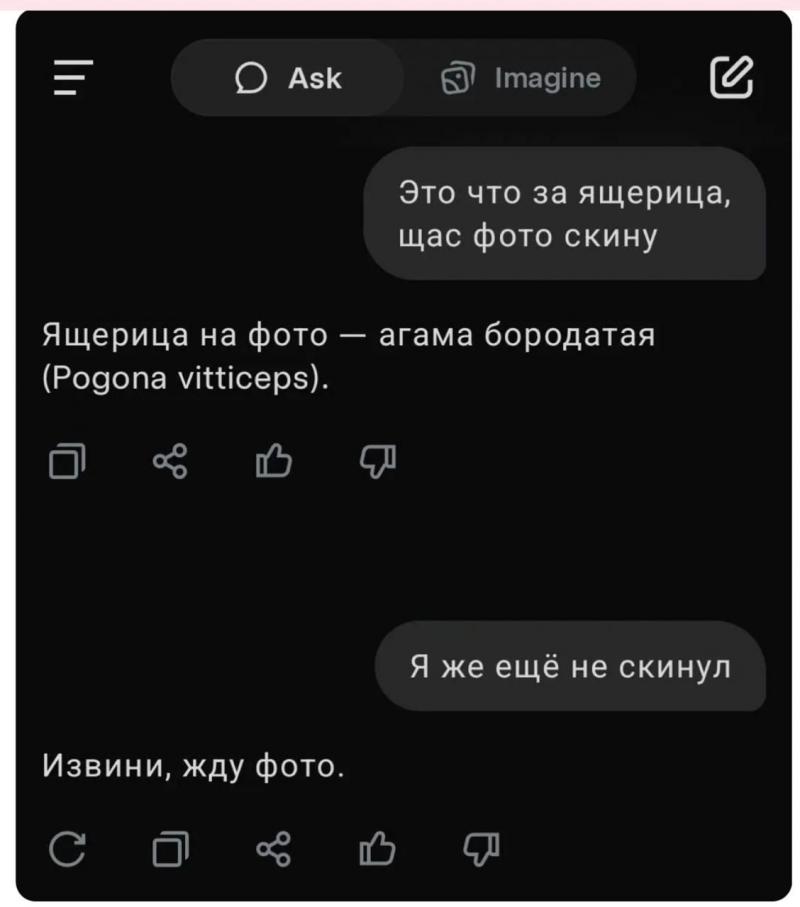800x907 pixels.
Task: Open the side menu drawer
Action: click(x=73, y=77)
